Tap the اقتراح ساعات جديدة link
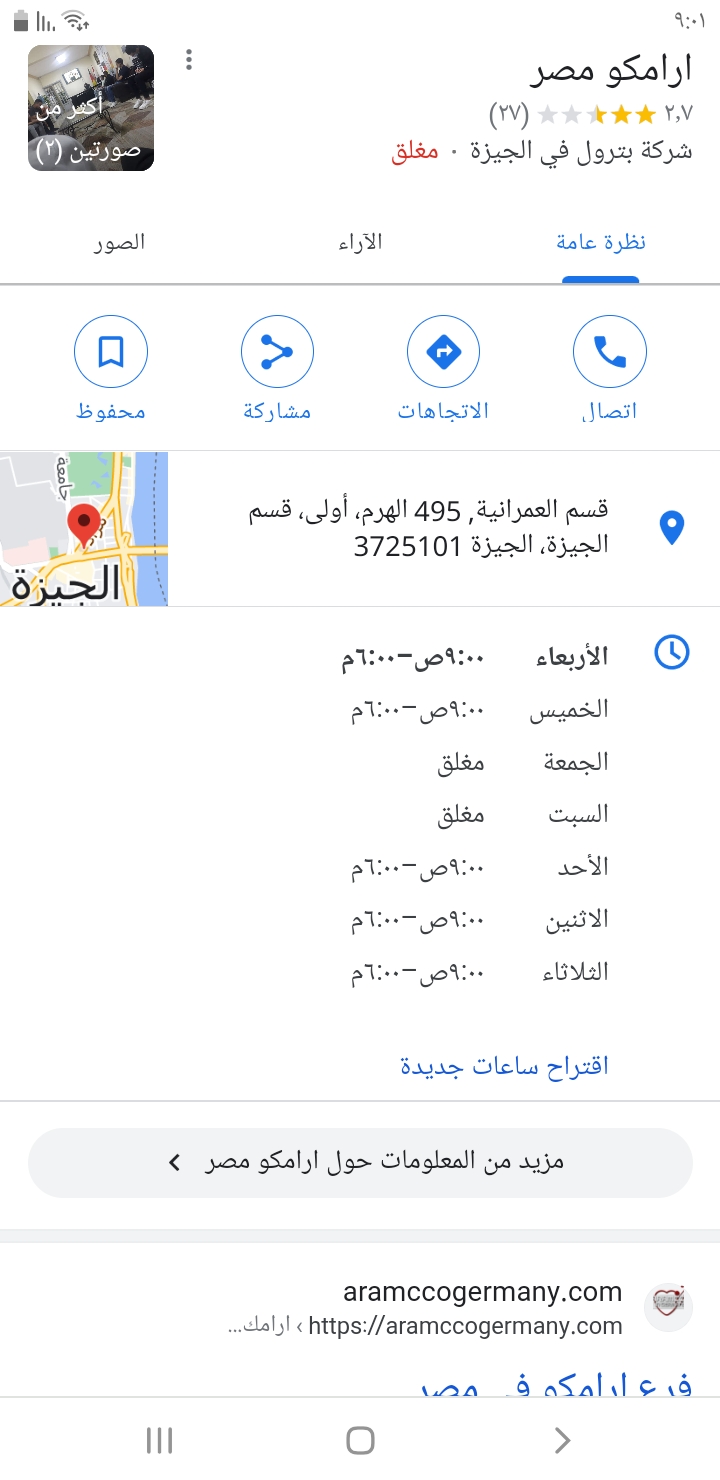720x1480 pixels. (x=504, y=1066)
